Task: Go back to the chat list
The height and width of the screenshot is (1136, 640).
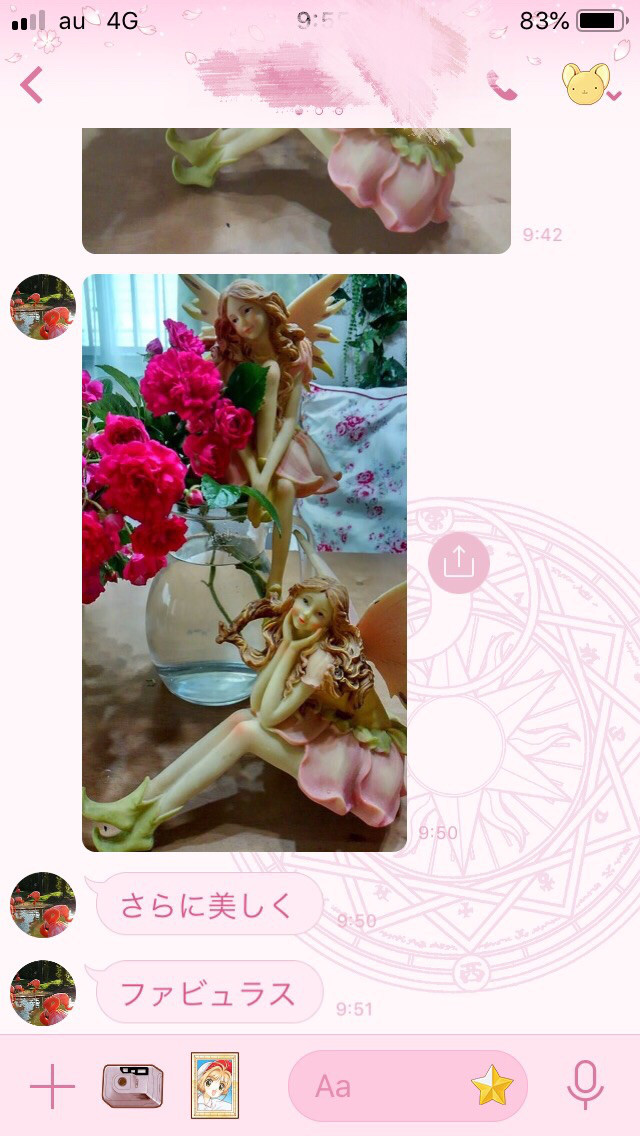Action: tap(32, 85)
